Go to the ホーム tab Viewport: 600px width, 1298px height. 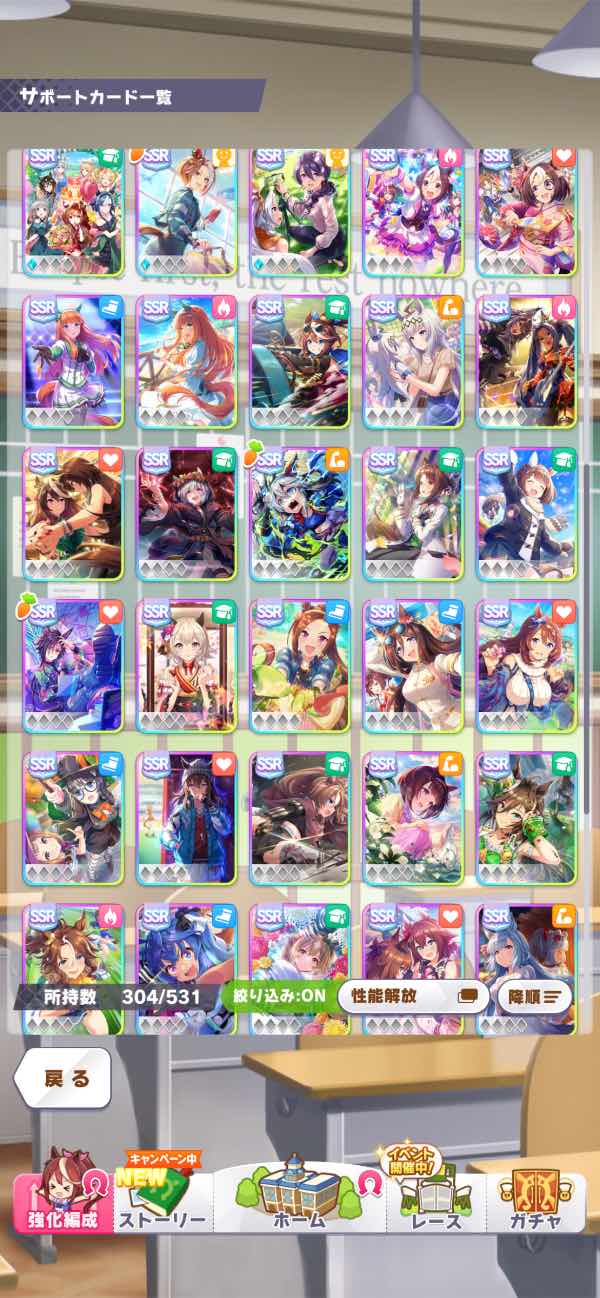299,1198
